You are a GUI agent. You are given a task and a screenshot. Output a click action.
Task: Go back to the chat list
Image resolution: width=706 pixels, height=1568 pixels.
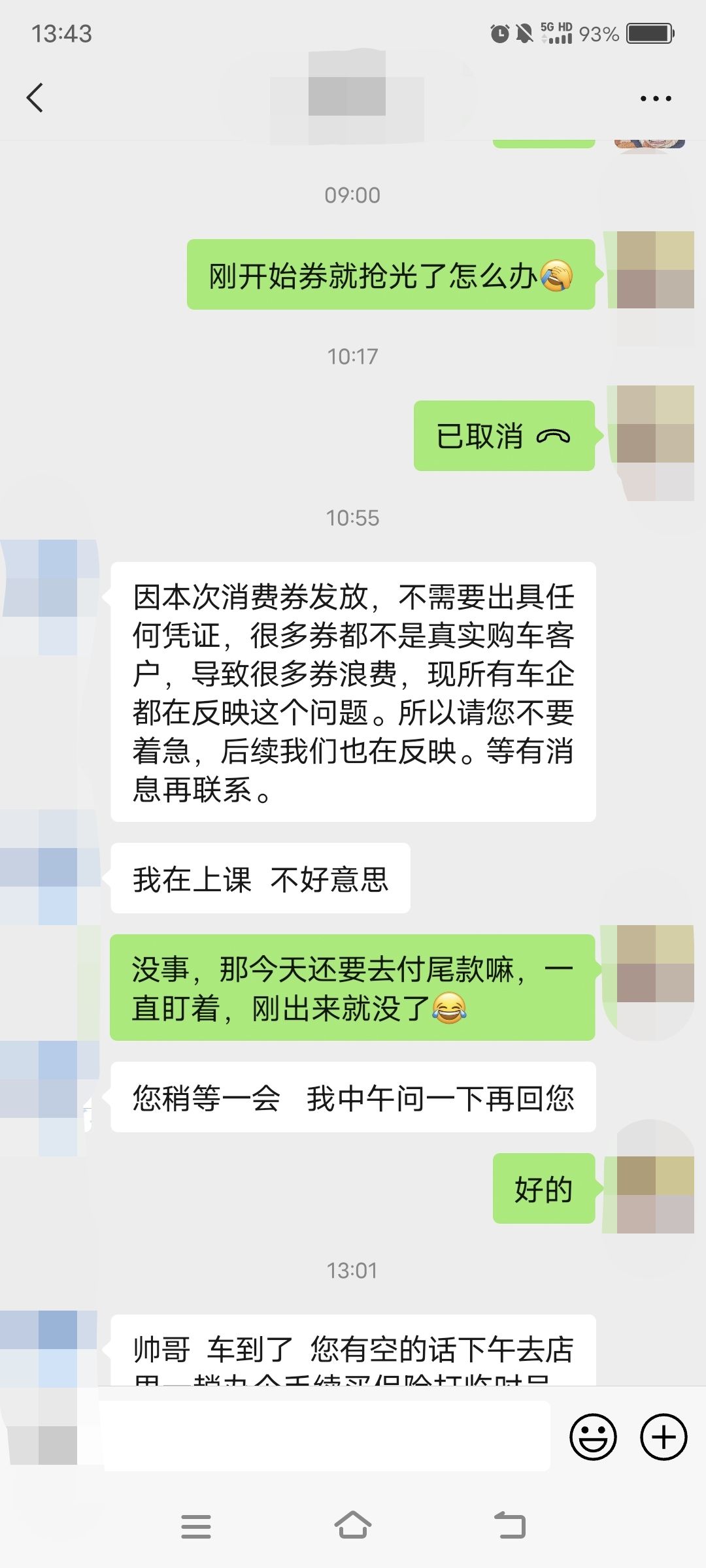point(35,98)
